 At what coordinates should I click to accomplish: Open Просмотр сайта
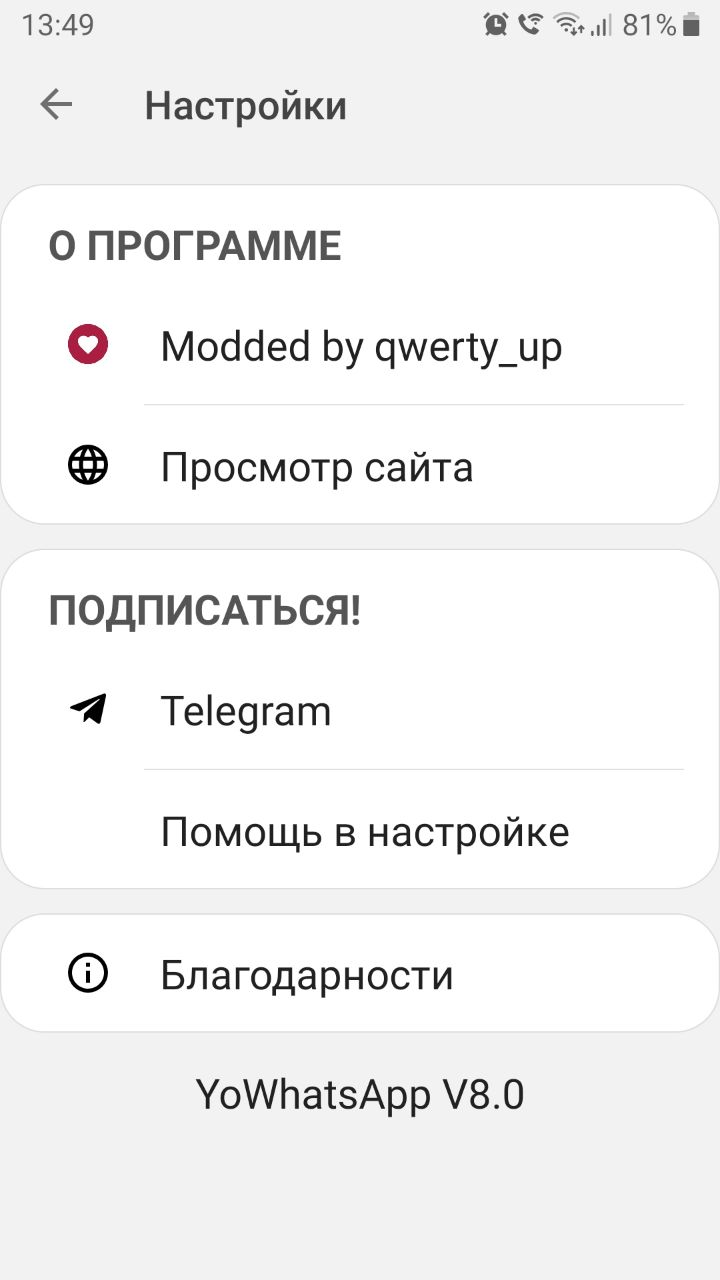(360, 467)
